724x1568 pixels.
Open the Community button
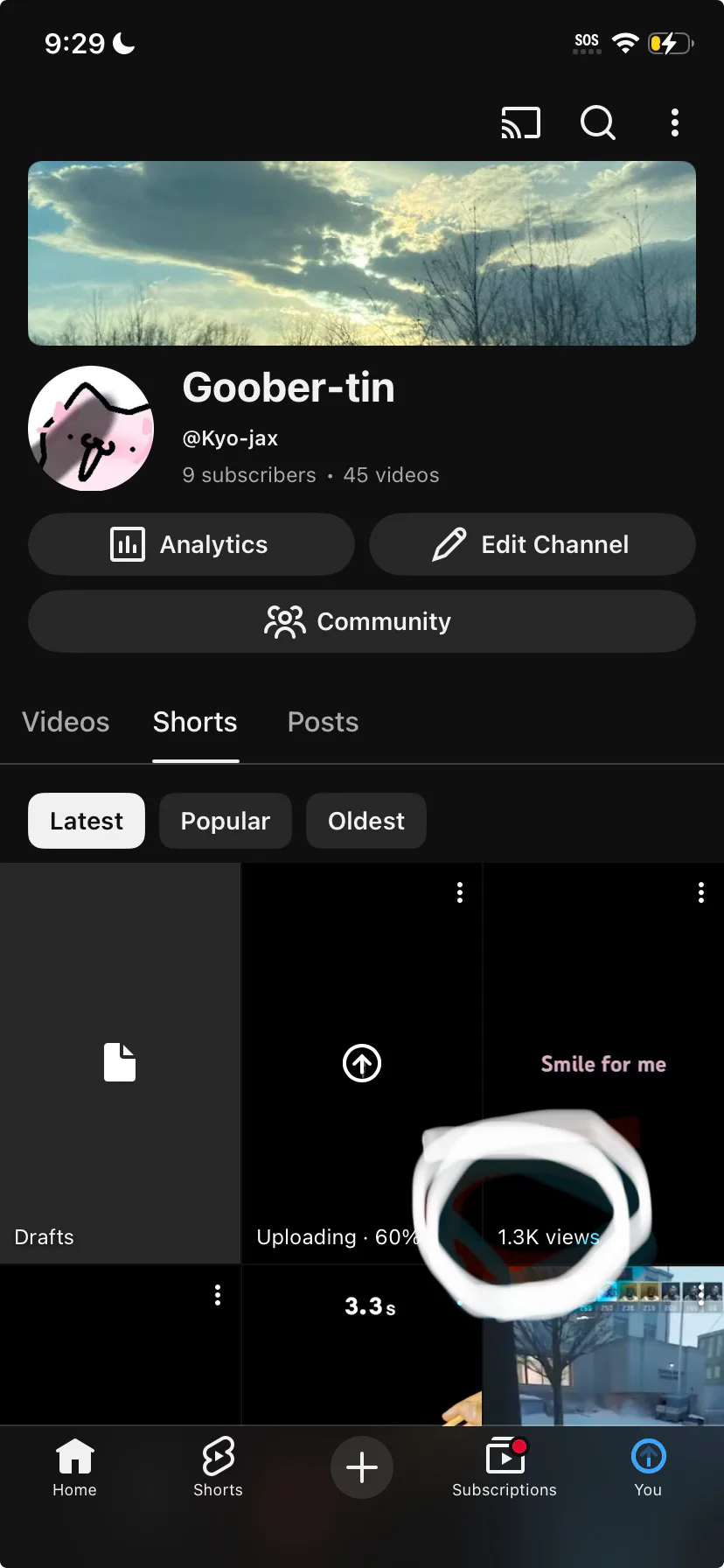coord(361,621)
